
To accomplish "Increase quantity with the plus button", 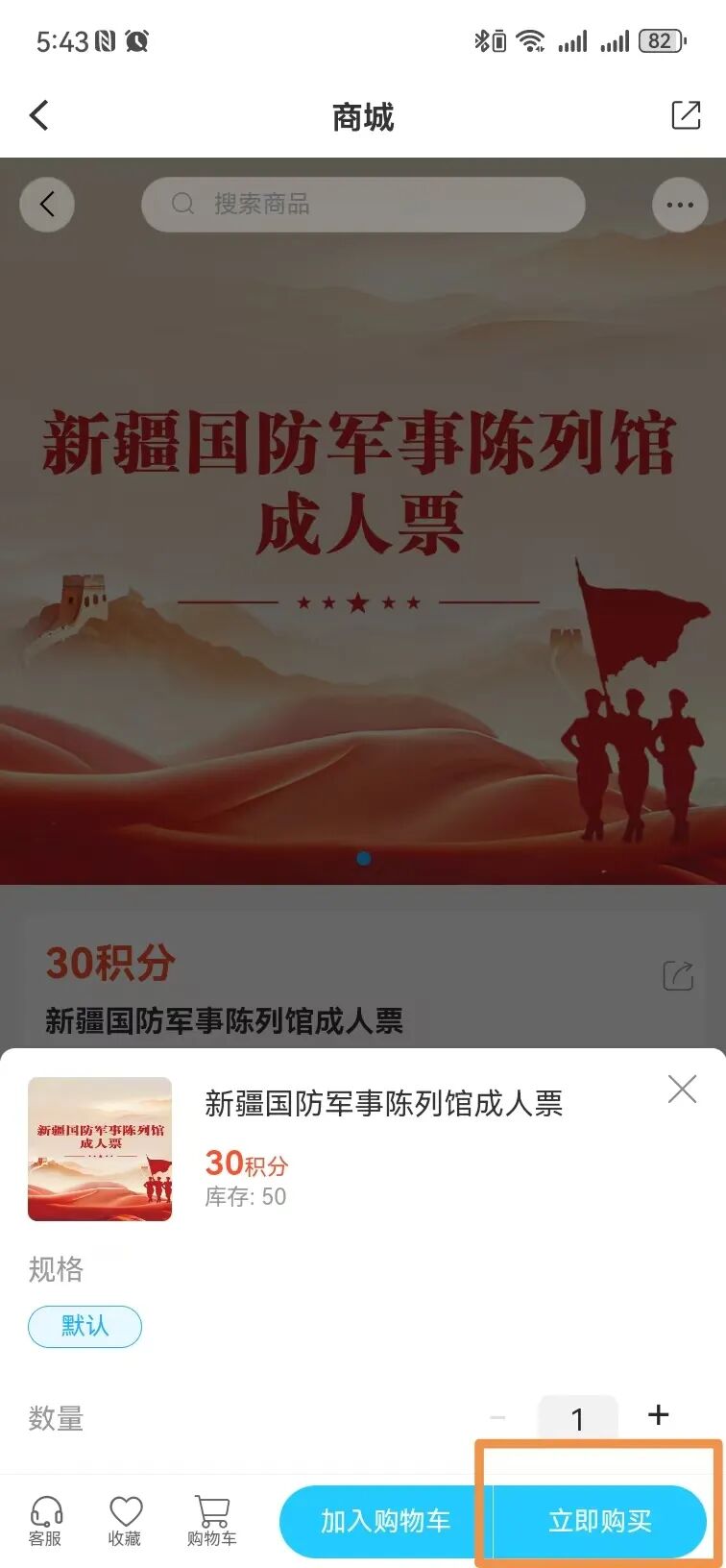I will click(x=658, y=1415).
